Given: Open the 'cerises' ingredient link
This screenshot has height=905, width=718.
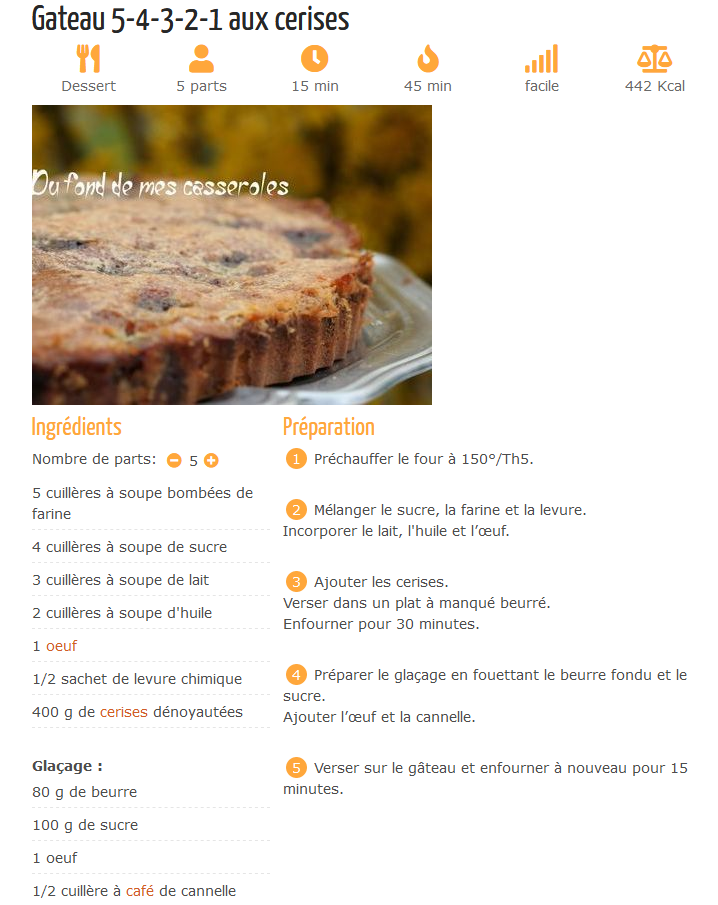Looking at the screenshot, I should click(123, 712).
